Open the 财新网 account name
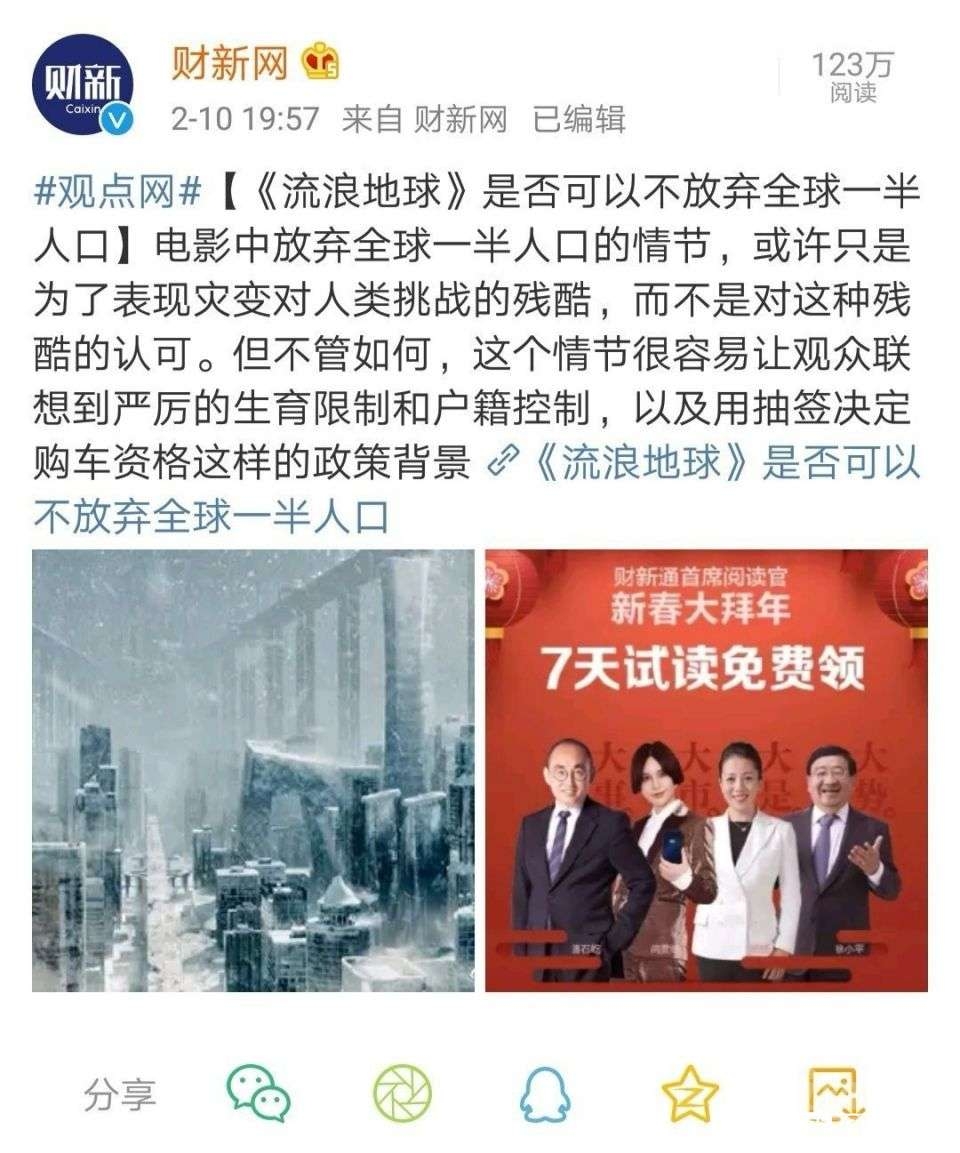 click(x=229, y=64)
